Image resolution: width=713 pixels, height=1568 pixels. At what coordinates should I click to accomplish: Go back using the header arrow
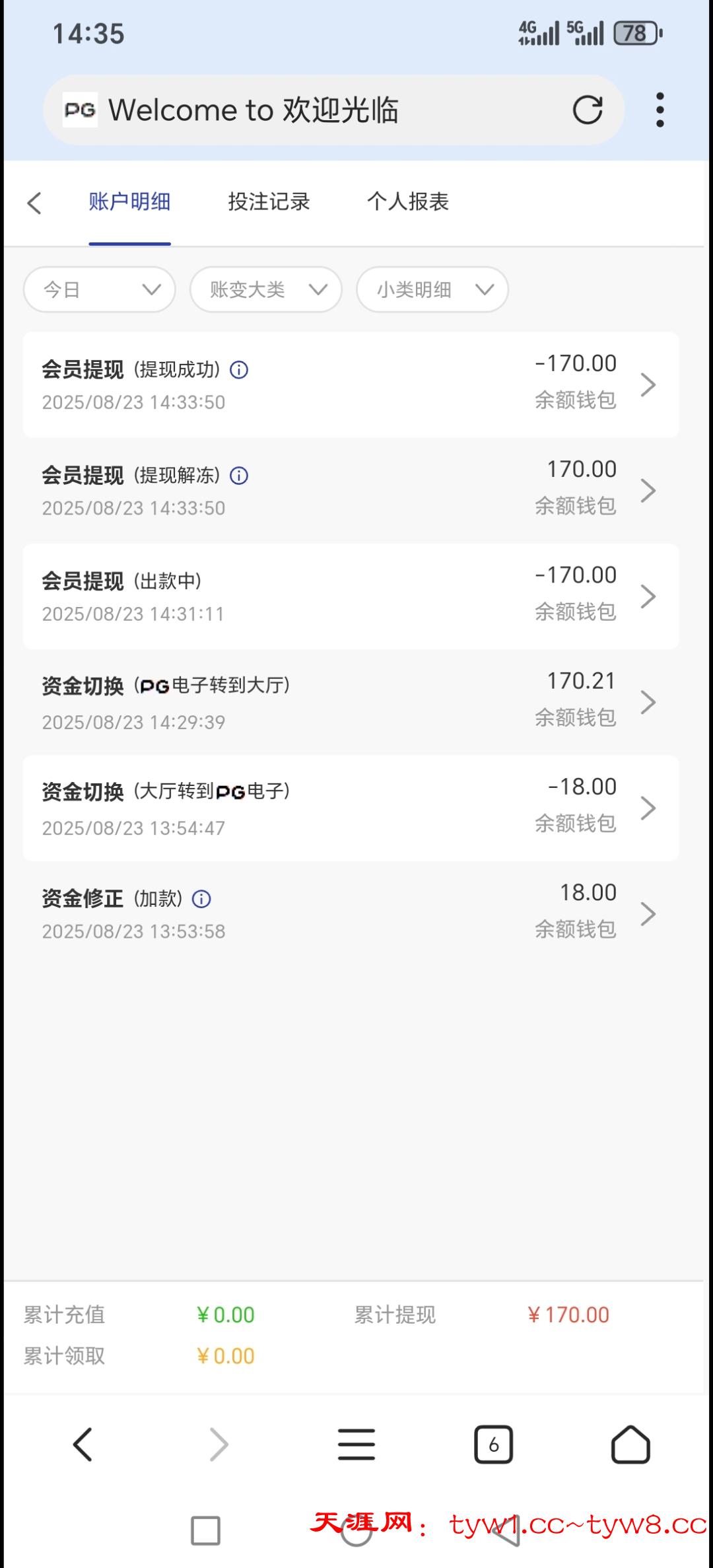click(x=35, y=203)
